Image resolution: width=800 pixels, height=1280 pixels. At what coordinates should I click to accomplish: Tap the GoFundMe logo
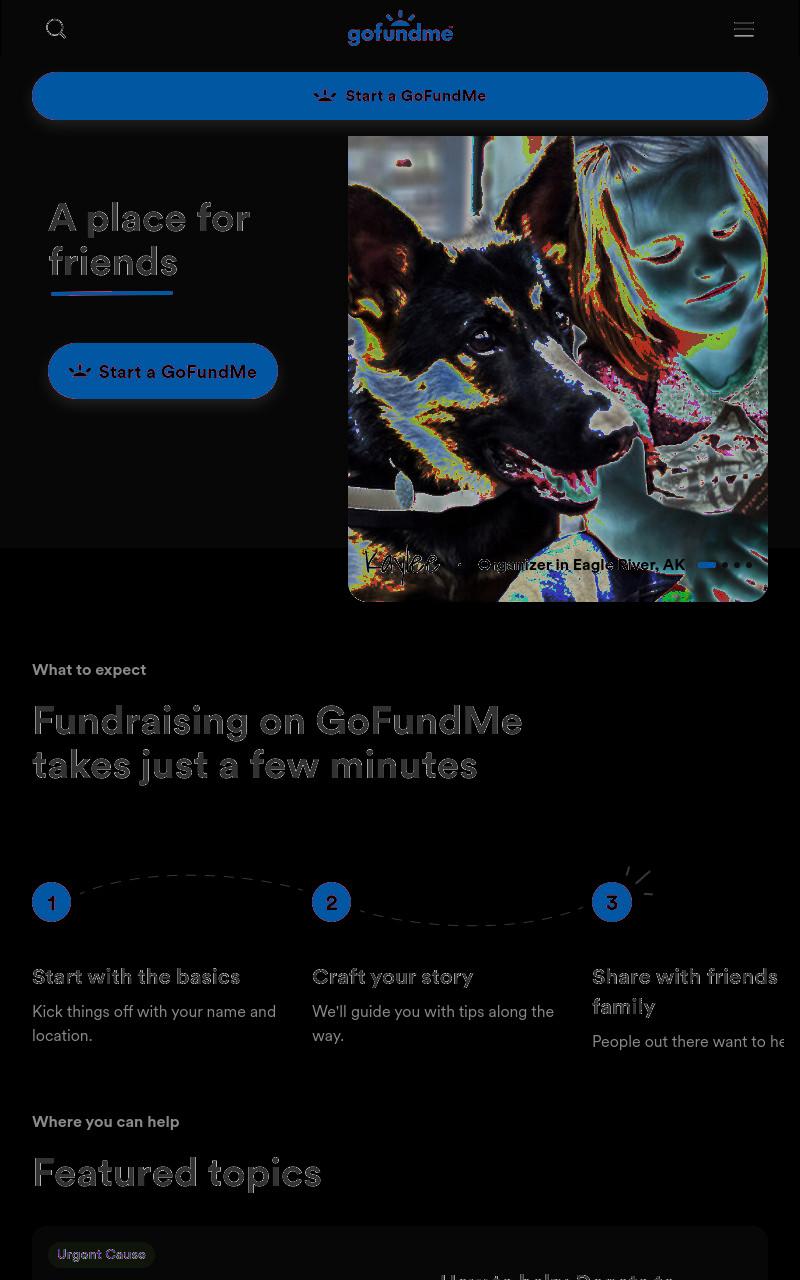(x=400, y=29)
